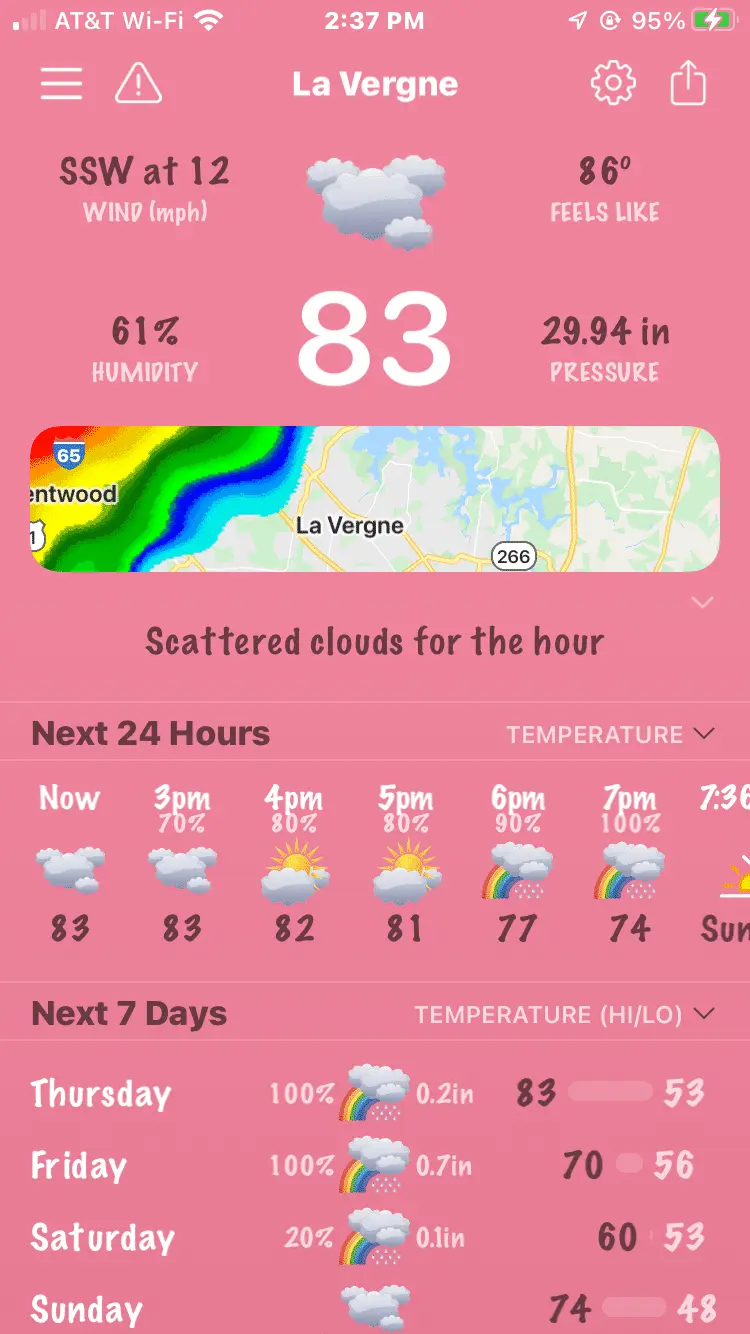This screenshot has width=750, height=1334.
Task: Select the 4pm hourly forecast
Action: 294,865
